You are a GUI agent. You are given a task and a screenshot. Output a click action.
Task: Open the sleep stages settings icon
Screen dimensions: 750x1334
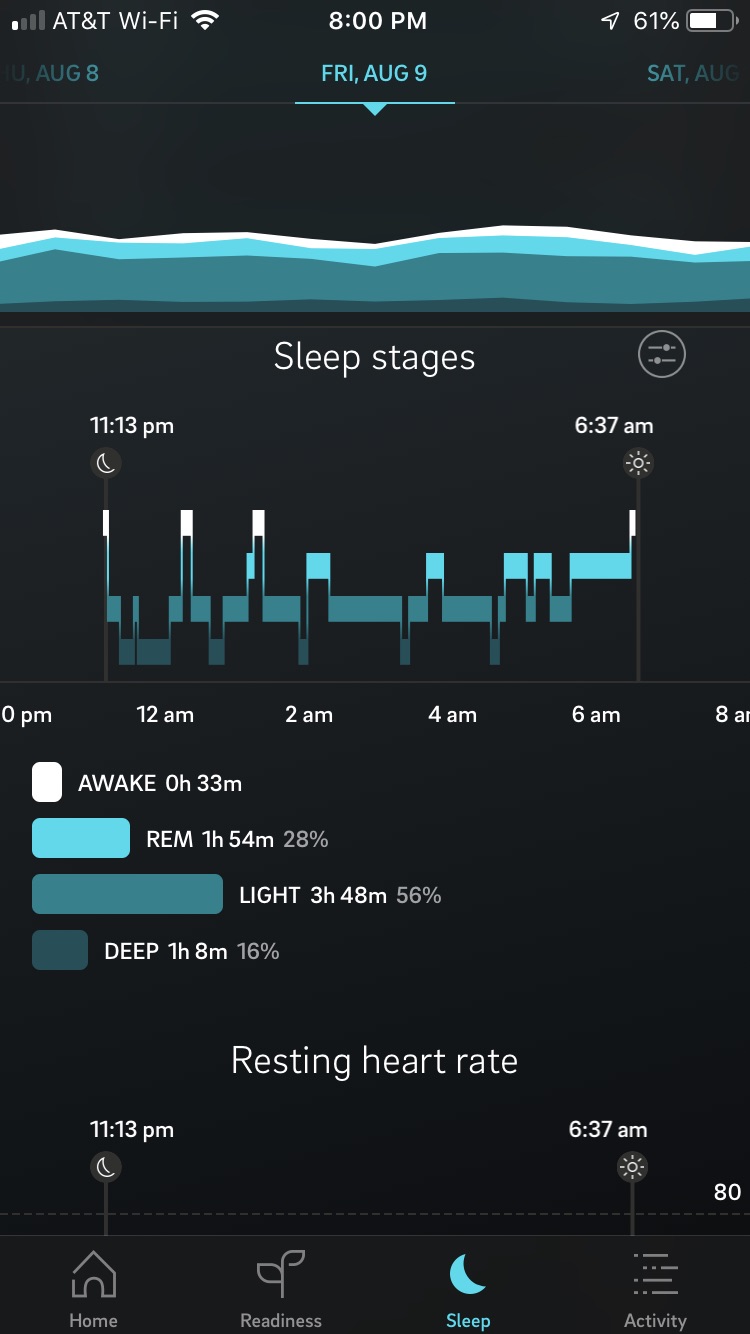click(662, 354)
